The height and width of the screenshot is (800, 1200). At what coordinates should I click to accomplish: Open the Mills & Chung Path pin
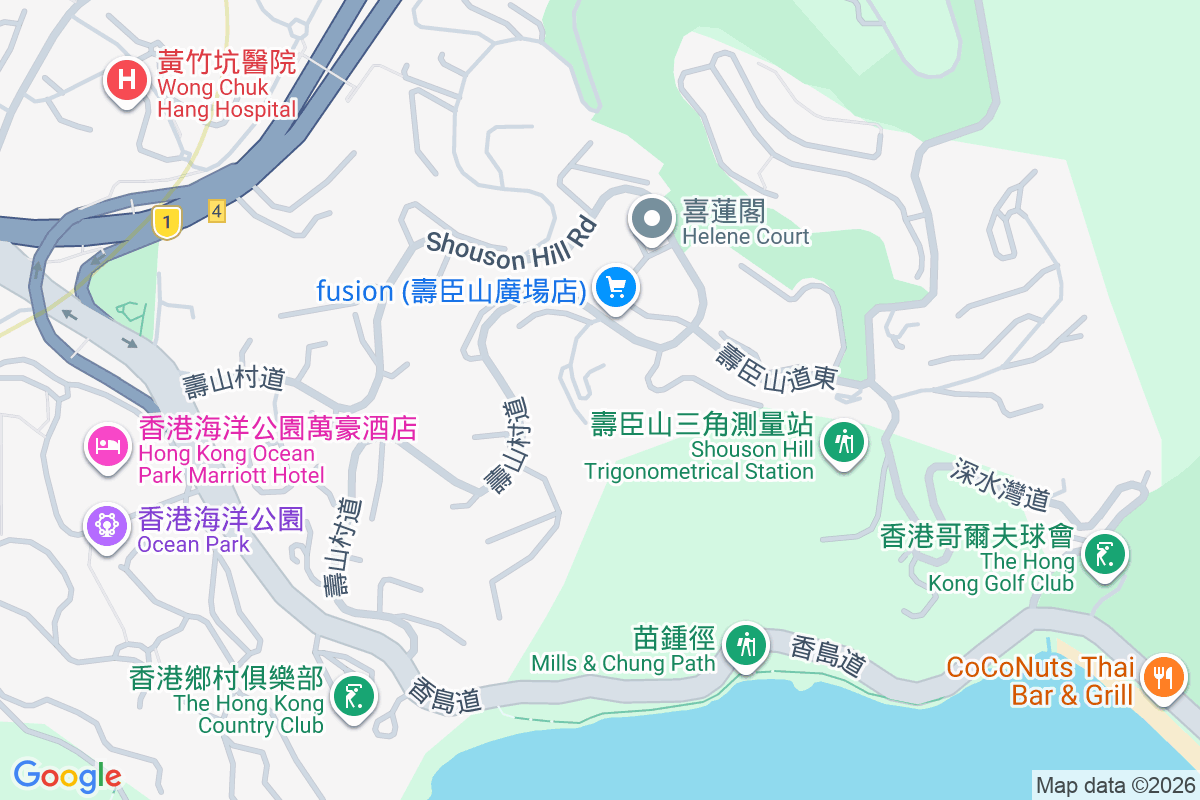click(745, 644)
